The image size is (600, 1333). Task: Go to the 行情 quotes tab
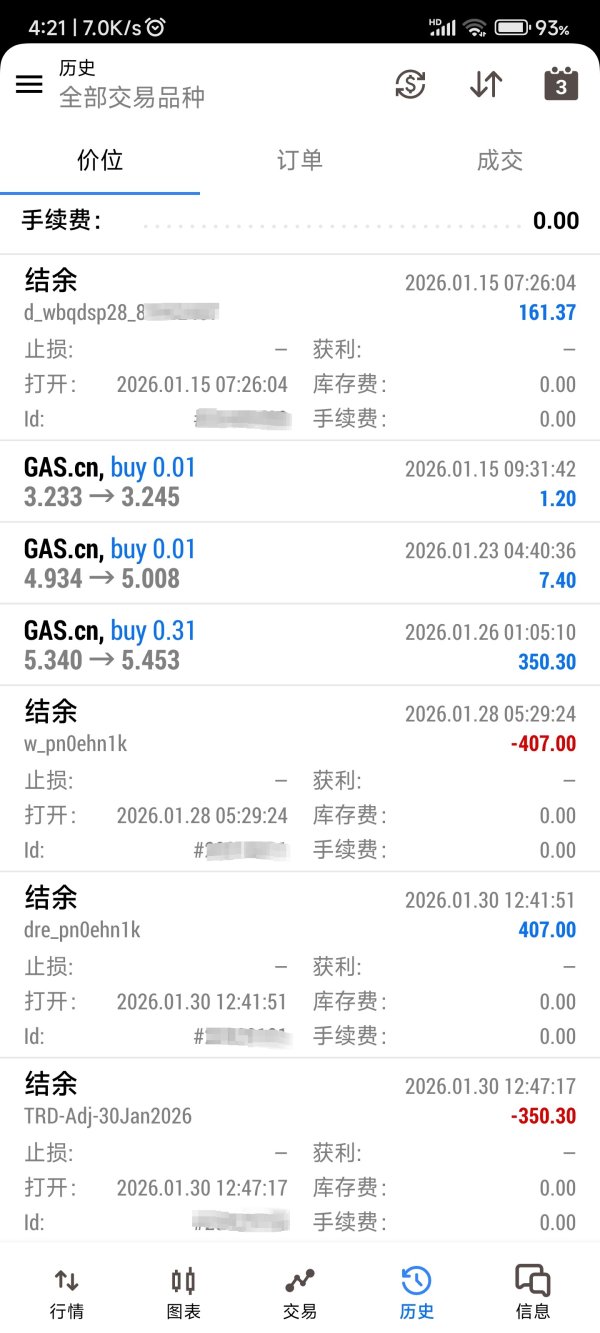click(x=67, y=1292)
